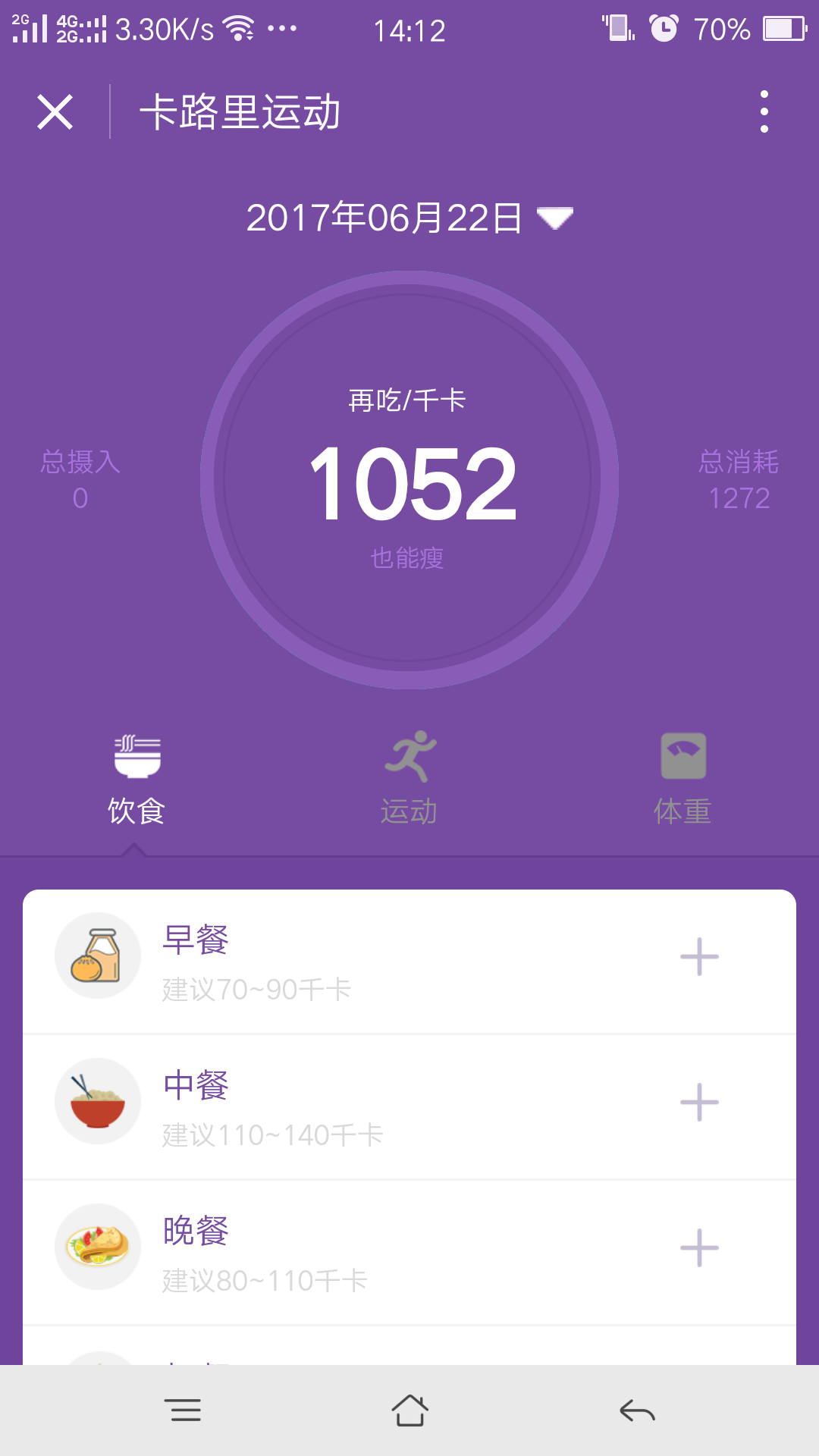
Task: Open the 晚餐 meal row
Action: (409, 1252)
